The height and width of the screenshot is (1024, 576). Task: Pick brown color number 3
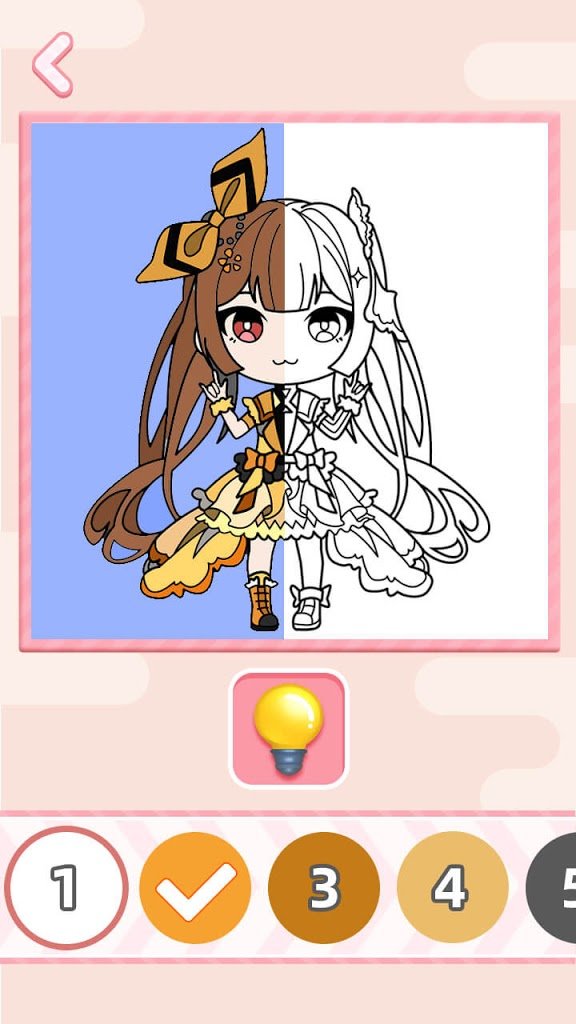324,888
